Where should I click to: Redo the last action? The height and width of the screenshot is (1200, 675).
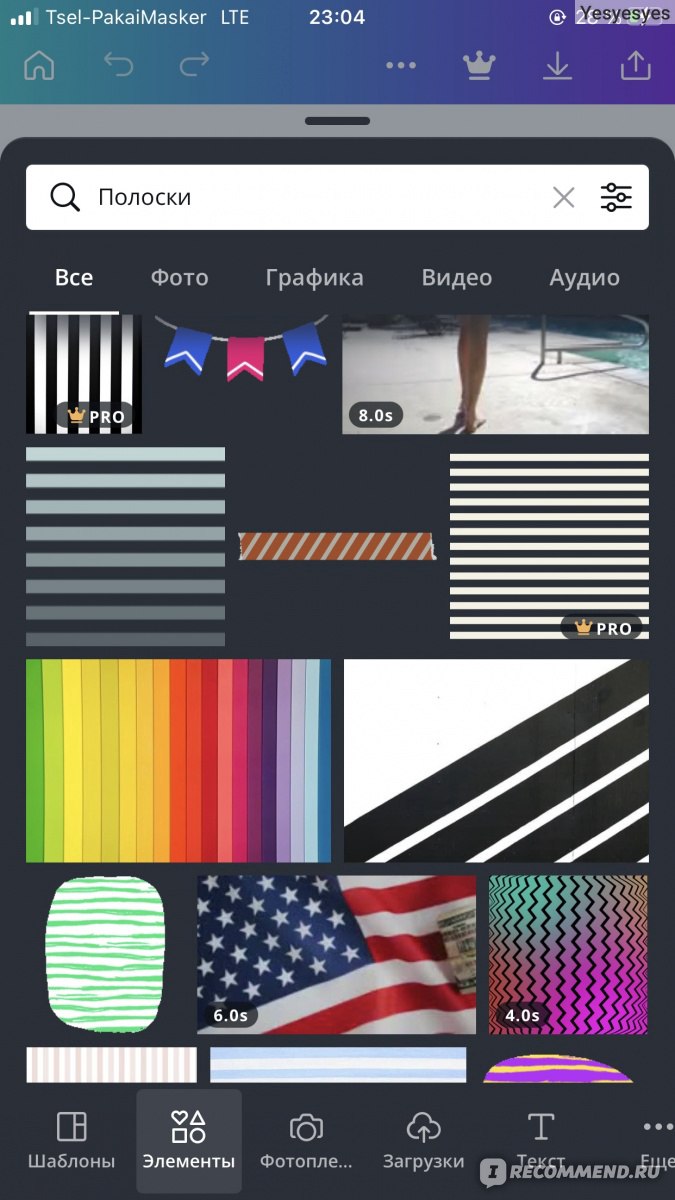[194, 66]
